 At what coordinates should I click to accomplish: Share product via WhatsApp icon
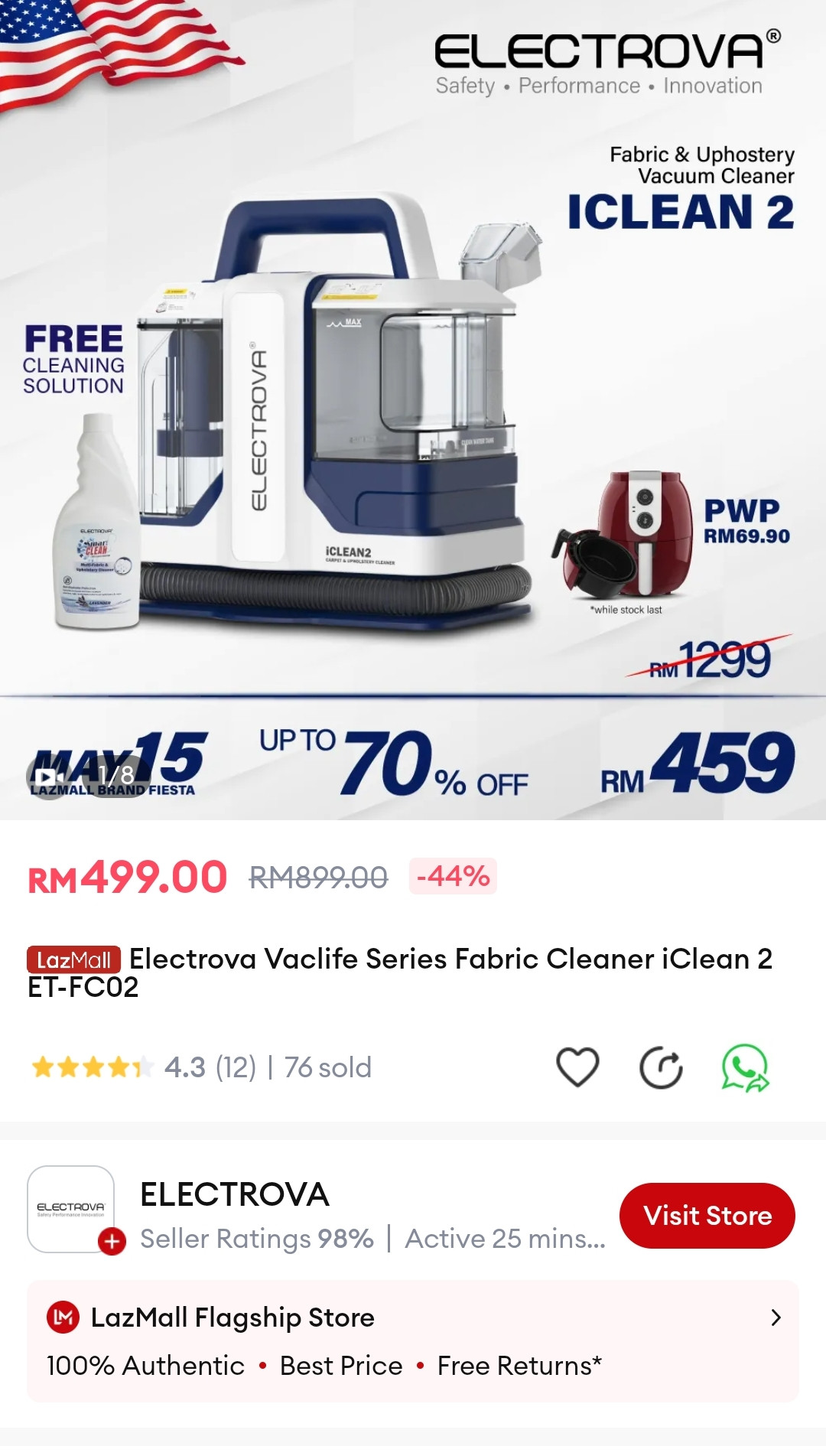click(745, 1068)
